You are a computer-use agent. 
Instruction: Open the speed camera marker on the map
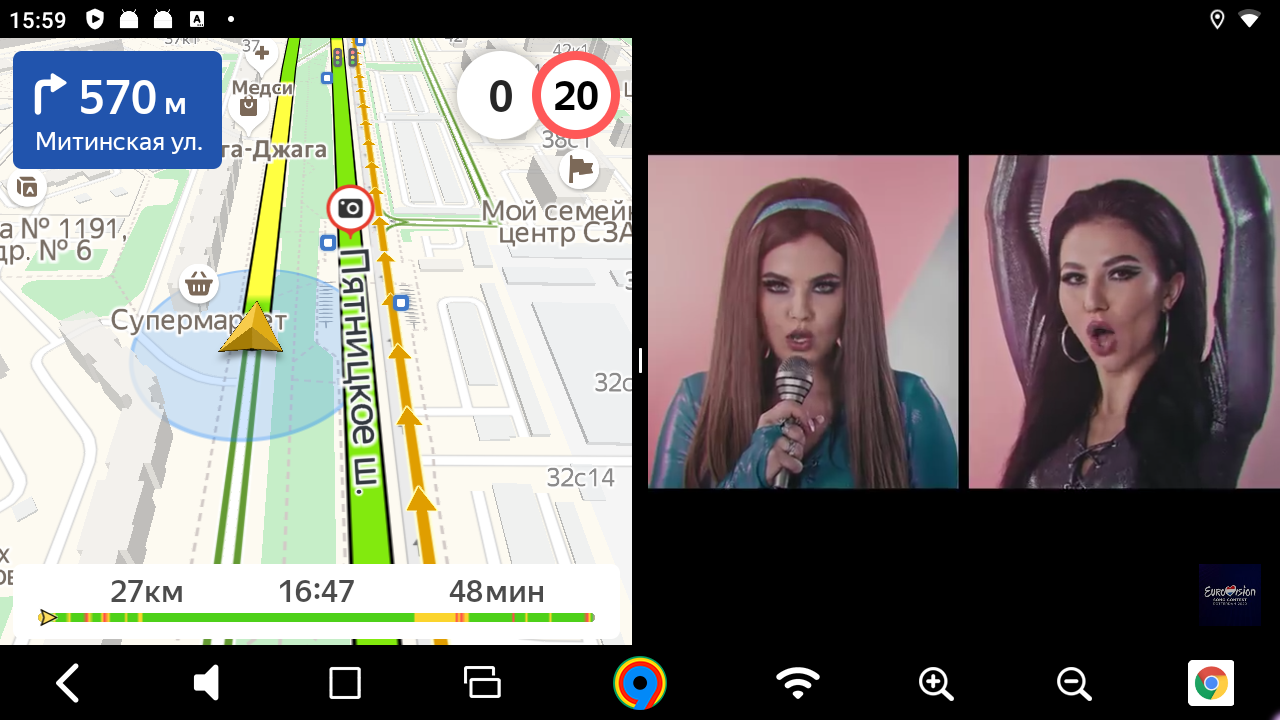pos(350,208)
